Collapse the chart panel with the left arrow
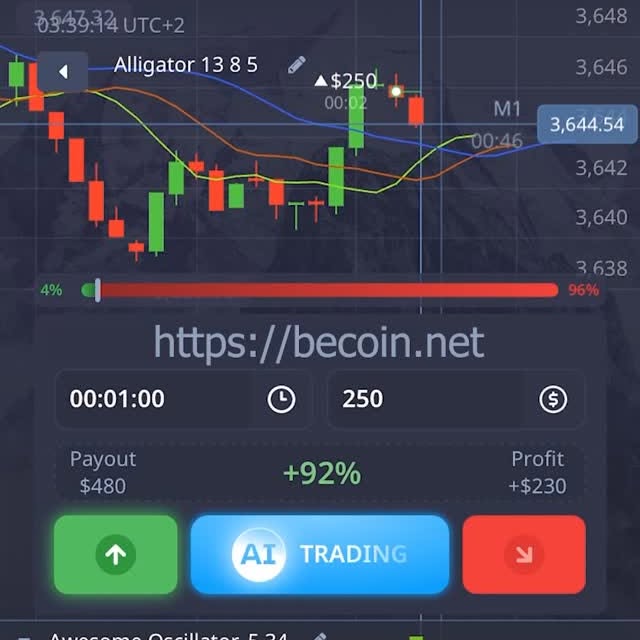 (63, 72)
